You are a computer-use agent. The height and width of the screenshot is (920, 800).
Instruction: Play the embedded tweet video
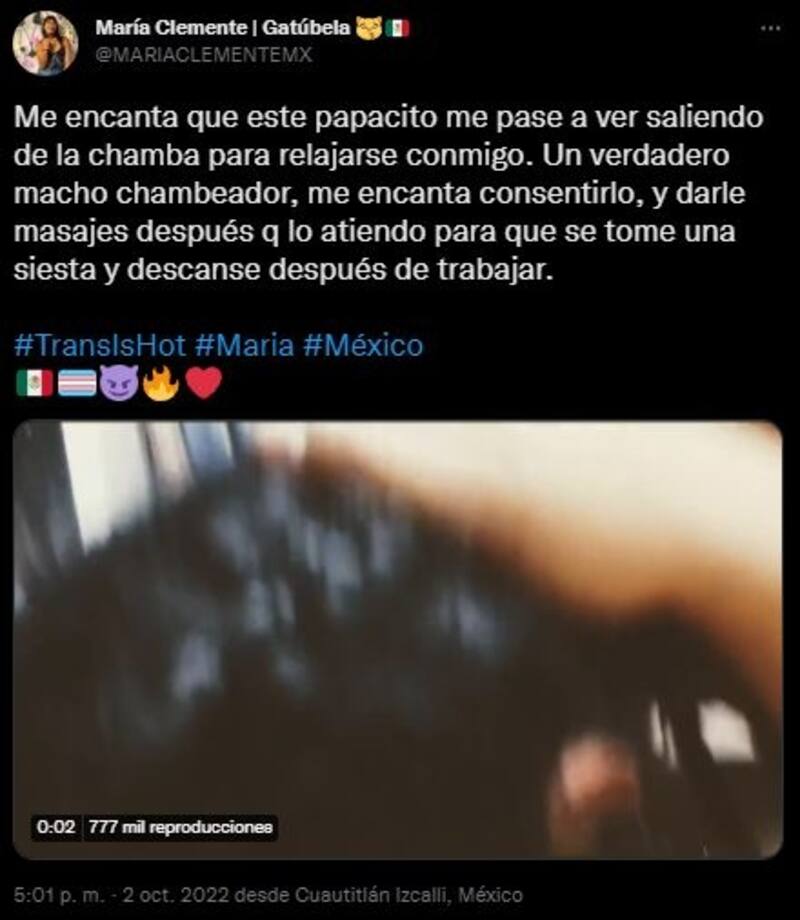click(x=397, y=640)
